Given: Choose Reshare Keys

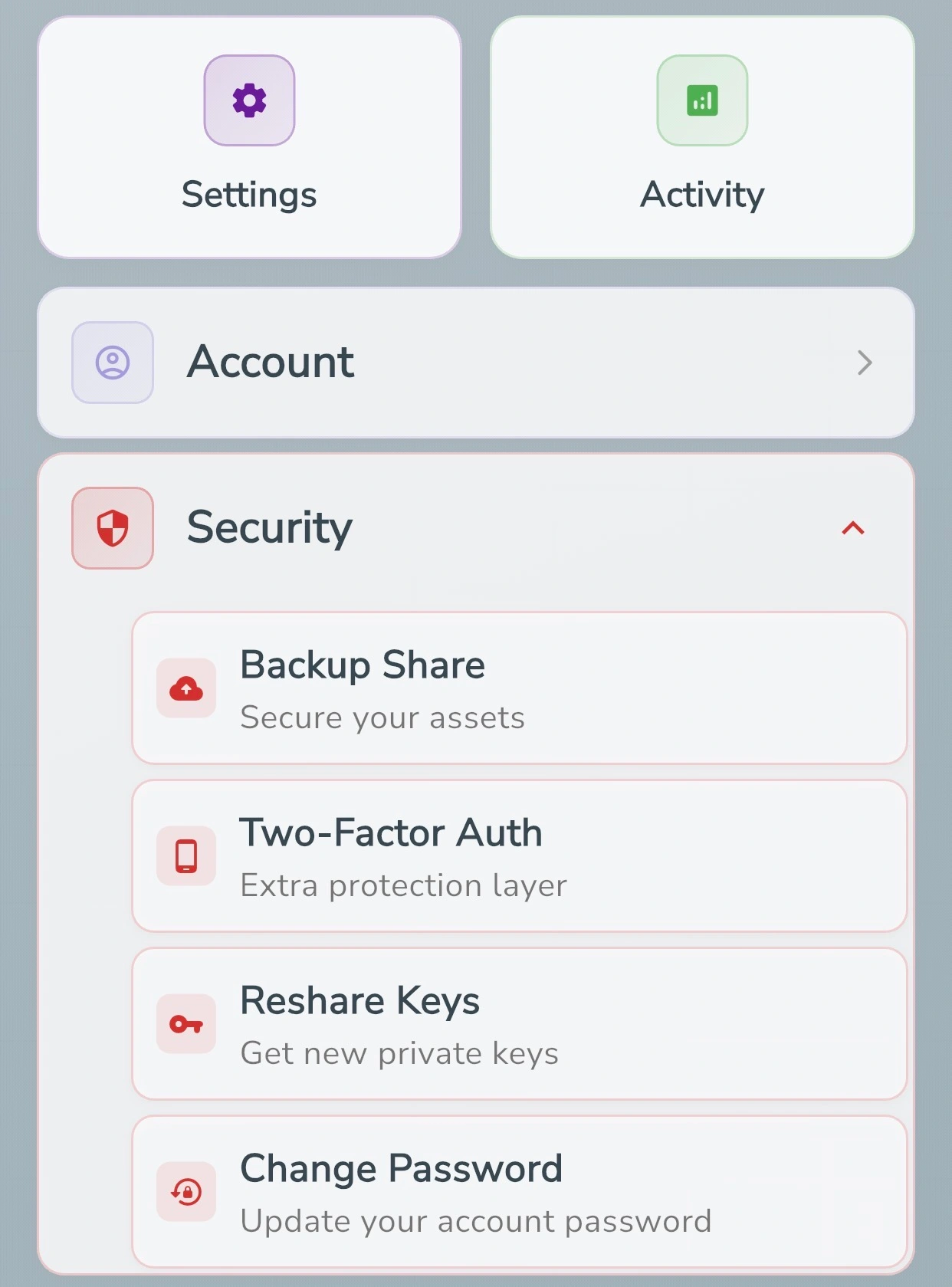Looking at the screenshot, I should tap(519, 1024).
